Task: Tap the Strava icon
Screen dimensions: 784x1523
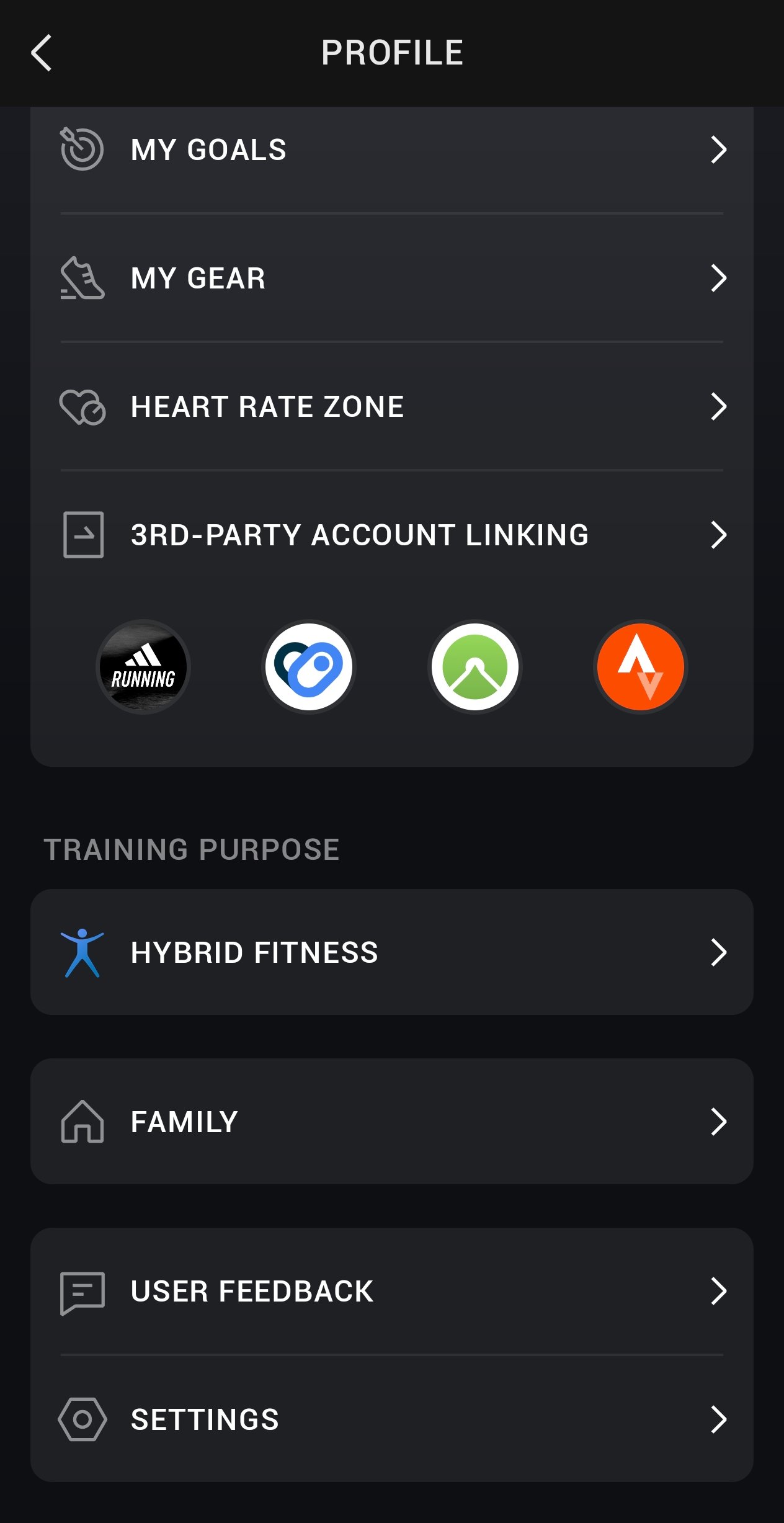Action: pyautogui.click(x=641, y=667)
